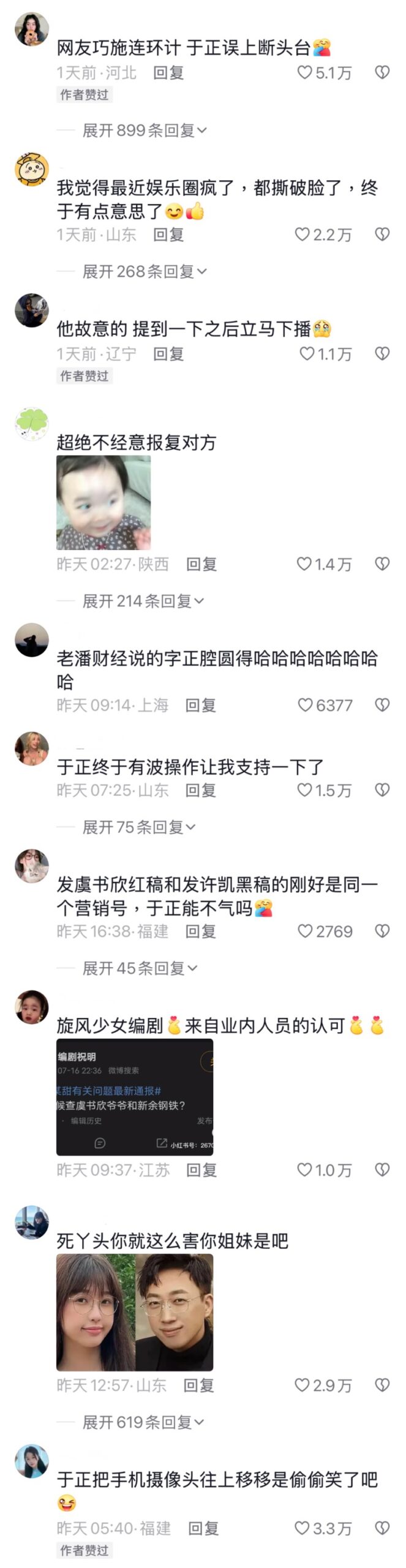Expand 899 replies under the first comment
This screenshot has width=406, height=1568.
click(145, 130)
